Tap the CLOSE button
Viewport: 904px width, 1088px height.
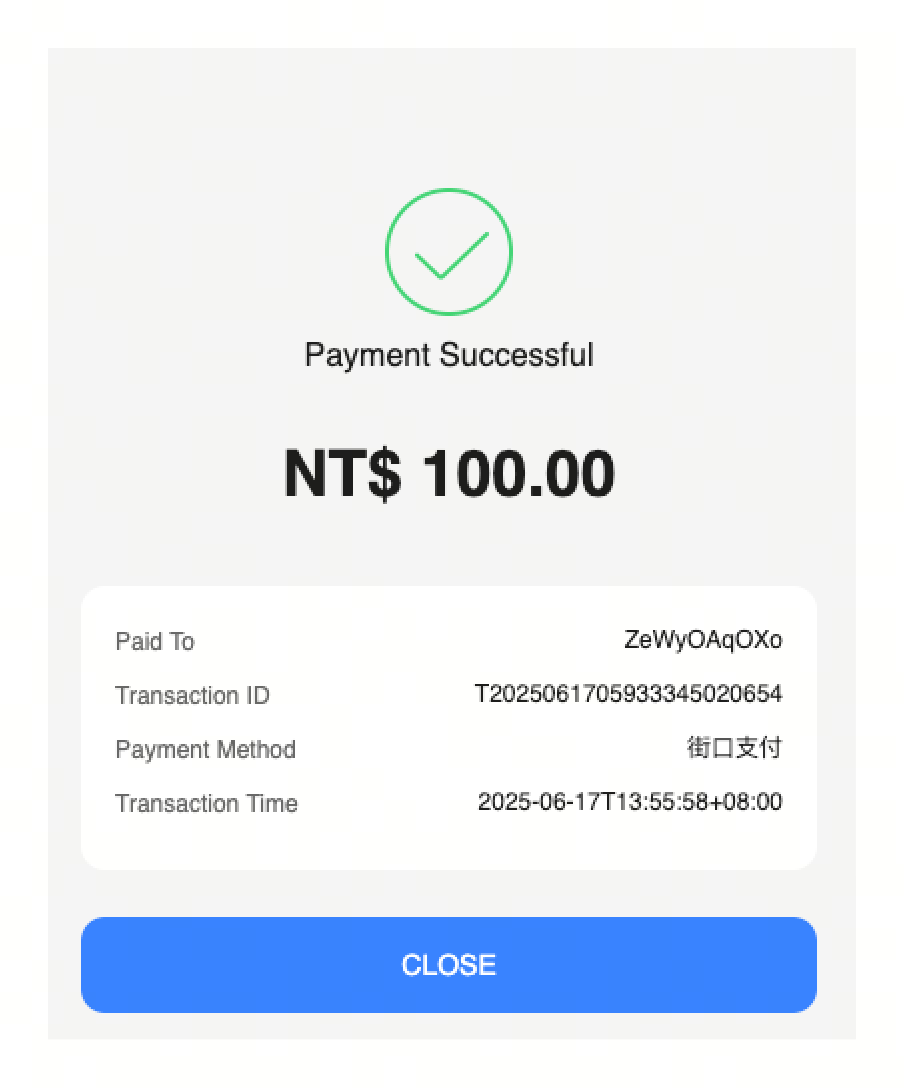(449, 965)
